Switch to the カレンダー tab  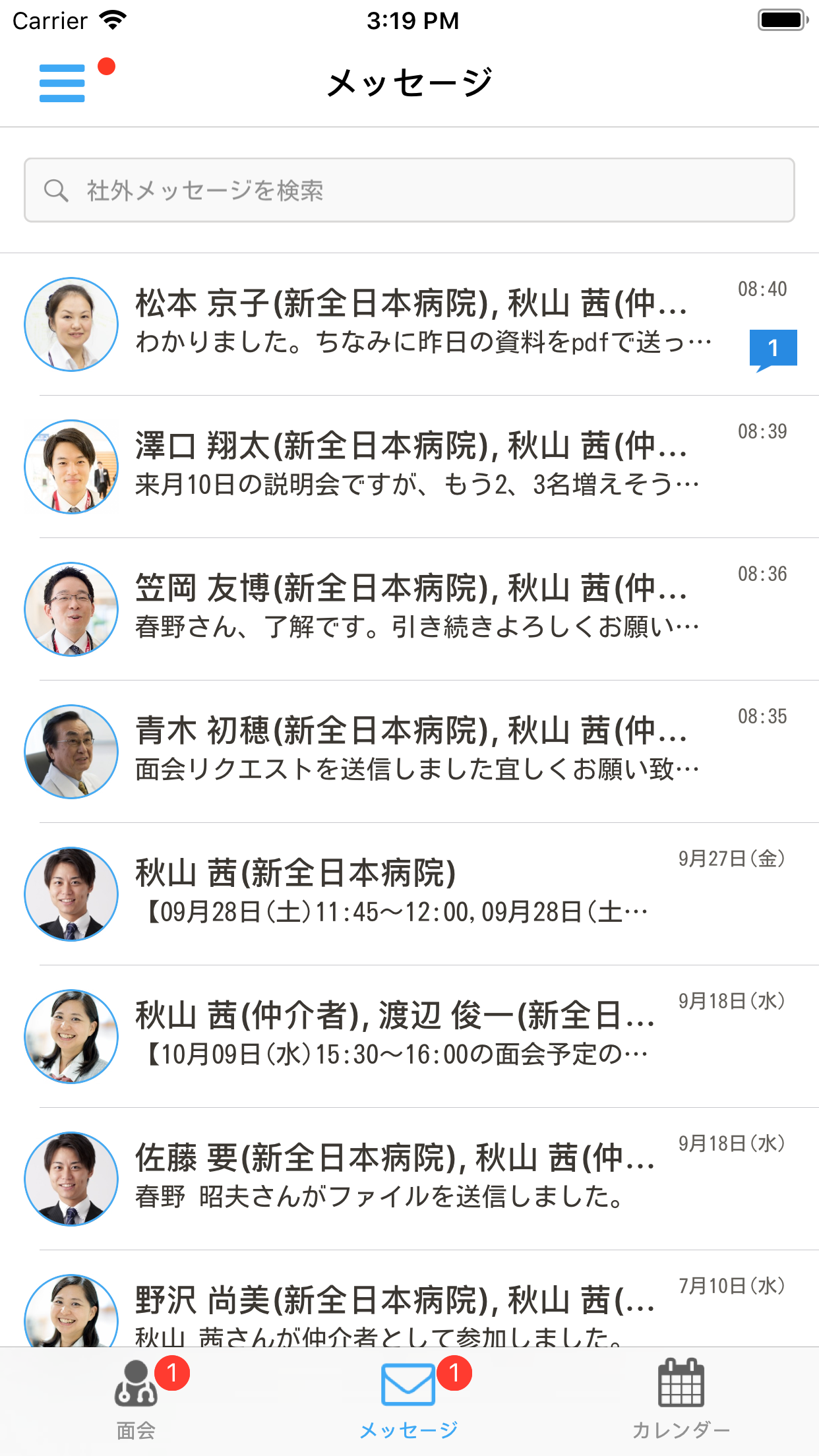[681, 1398]
